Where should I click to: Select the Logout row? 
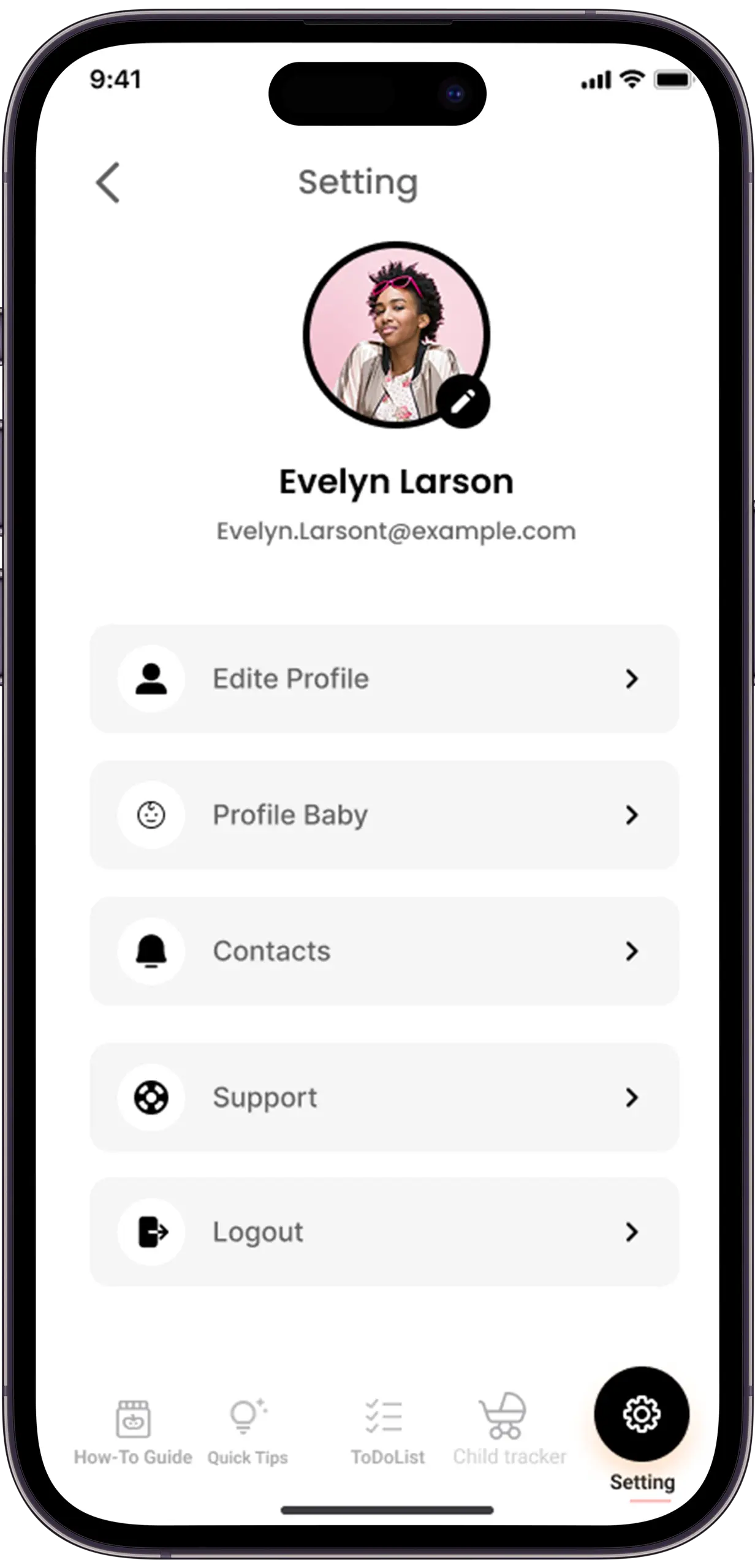[384, 1232]
